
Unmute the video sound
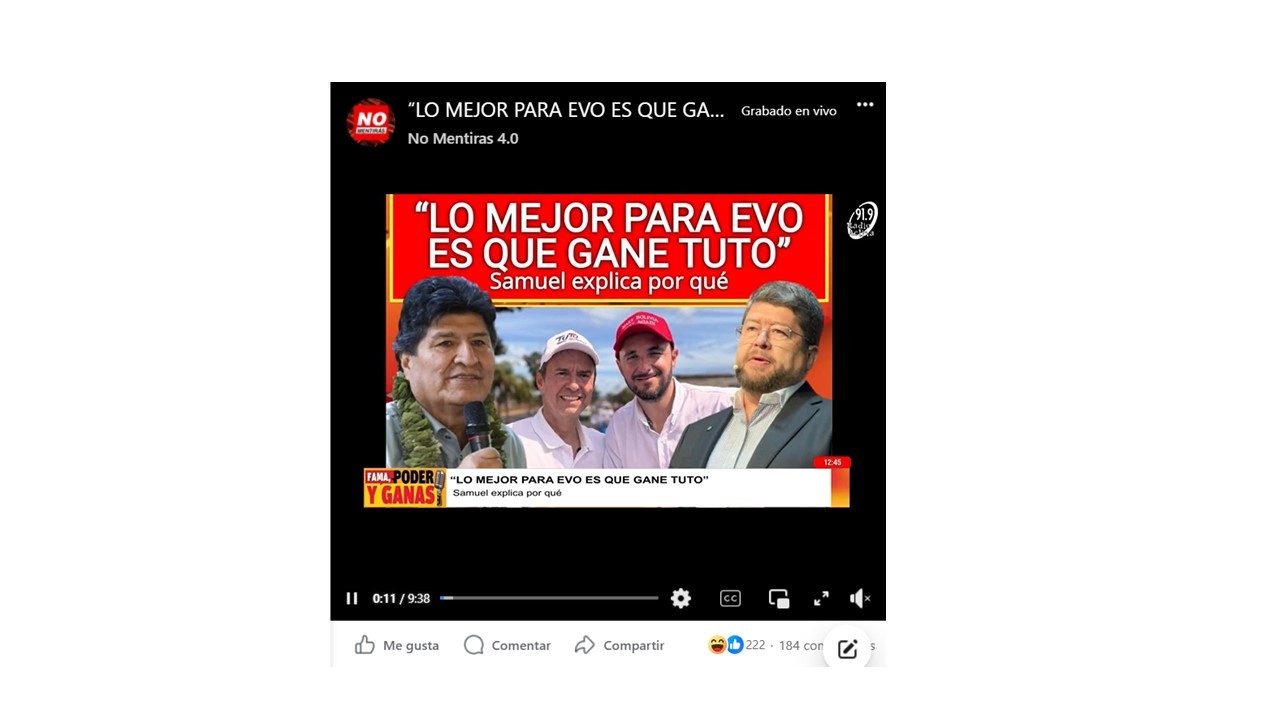tap(860, 598)
